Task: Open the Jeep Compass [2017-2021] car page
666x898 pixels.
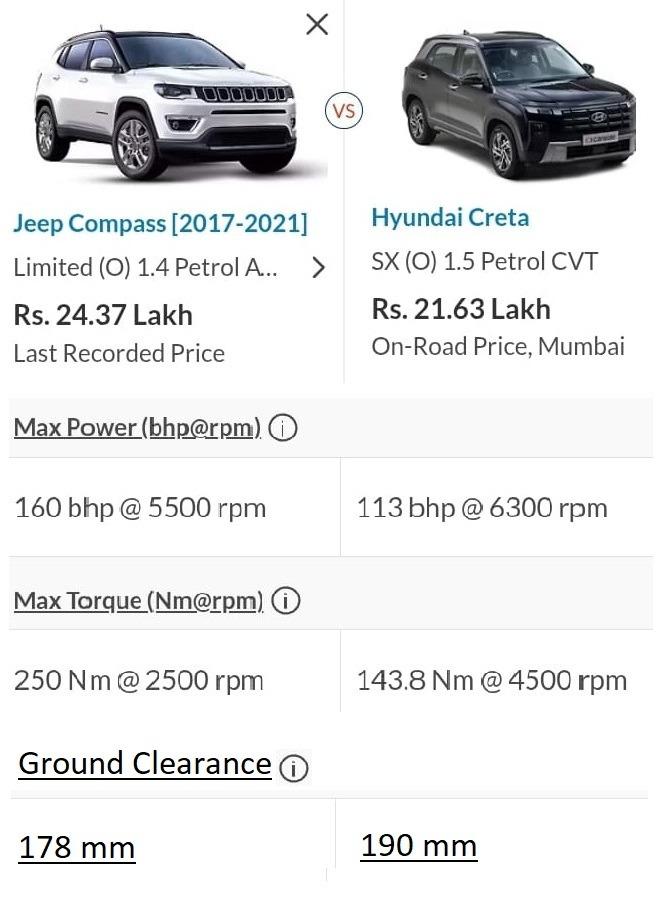Action: tap(160, 222)
